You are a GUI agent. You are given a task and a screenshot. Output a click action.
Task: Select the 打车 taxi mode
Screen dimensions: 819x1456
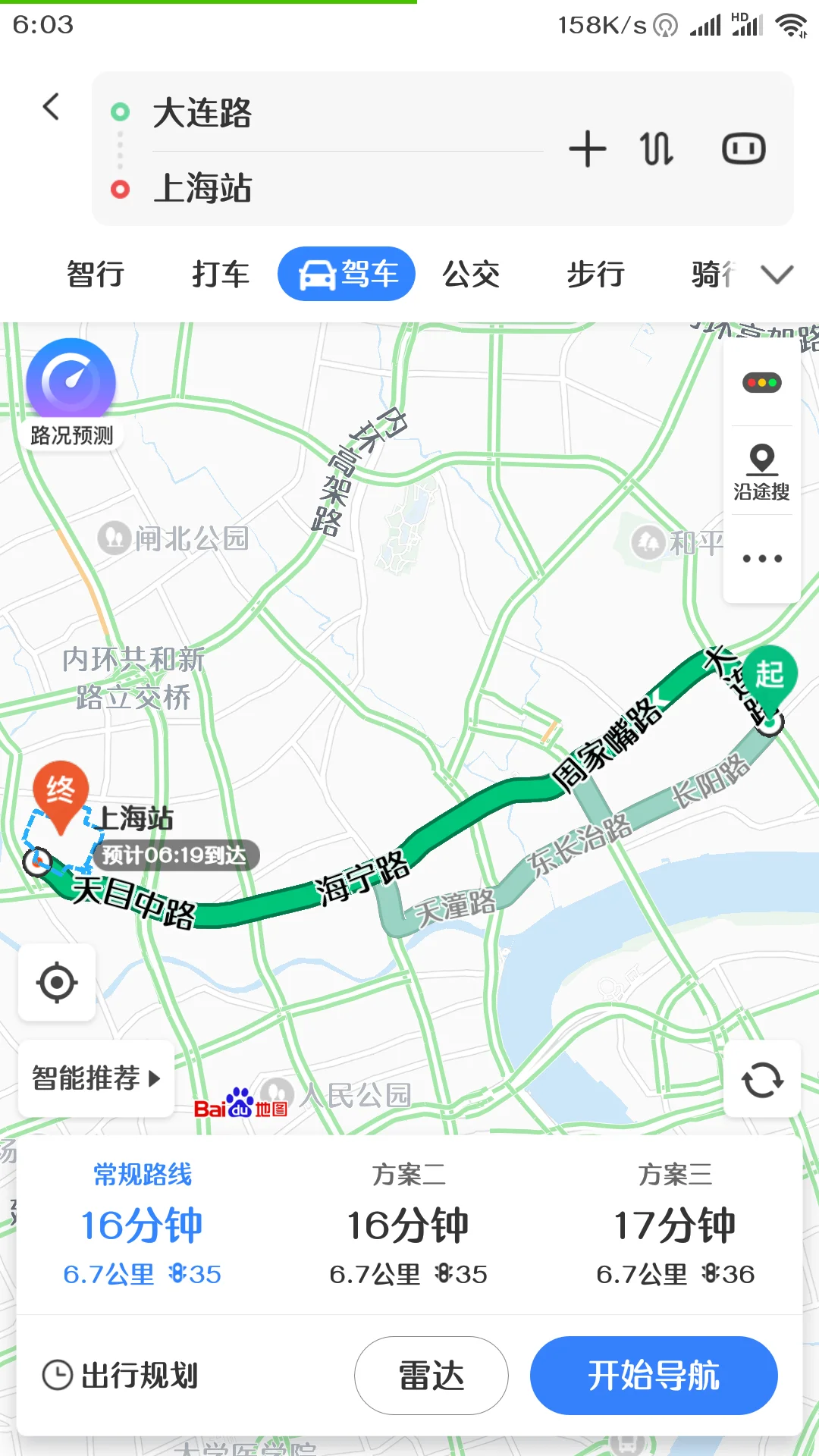(x=219, y=274)
